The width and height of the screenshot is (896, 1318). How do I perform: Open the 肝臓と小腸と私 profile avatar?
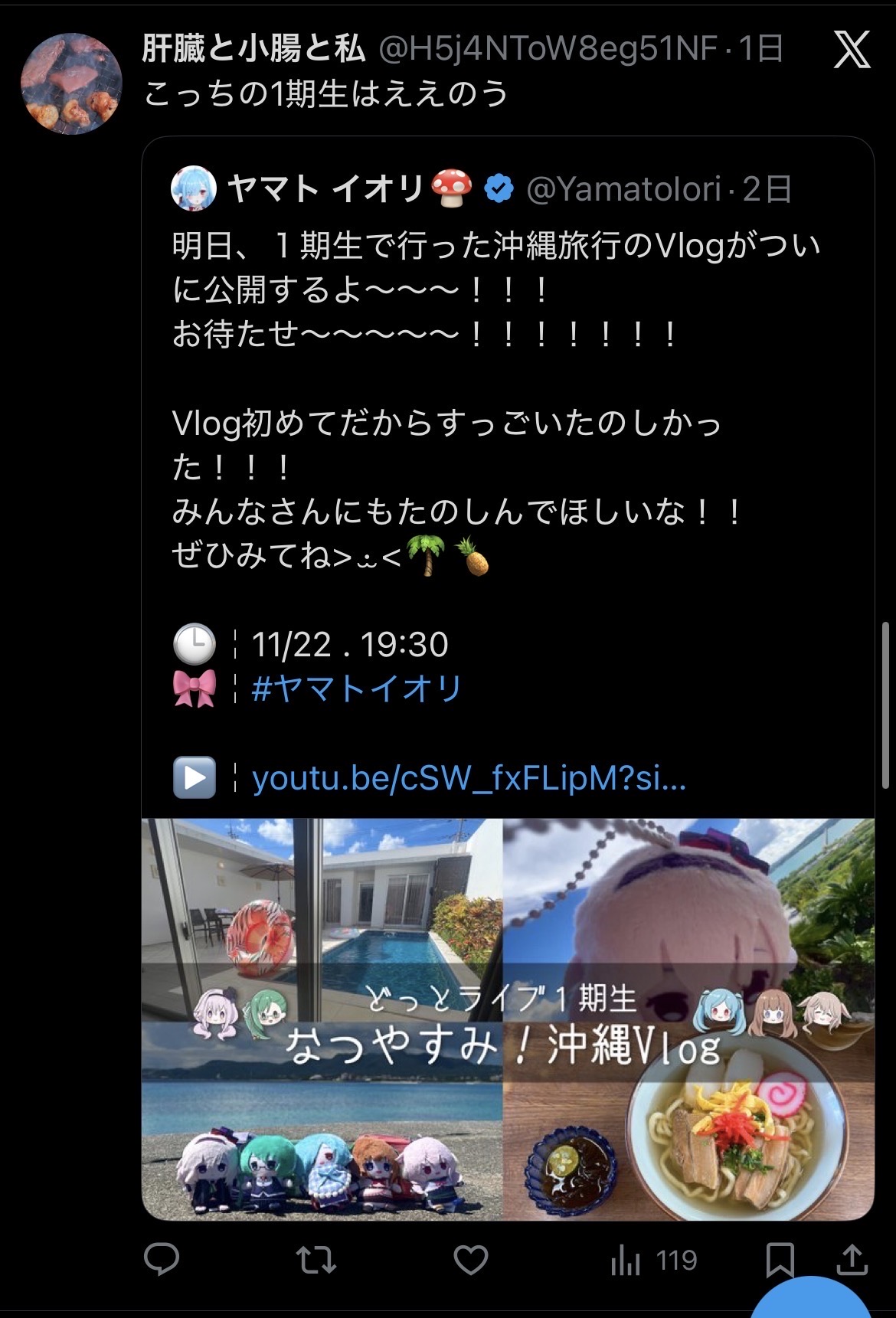tap(70, 83)
